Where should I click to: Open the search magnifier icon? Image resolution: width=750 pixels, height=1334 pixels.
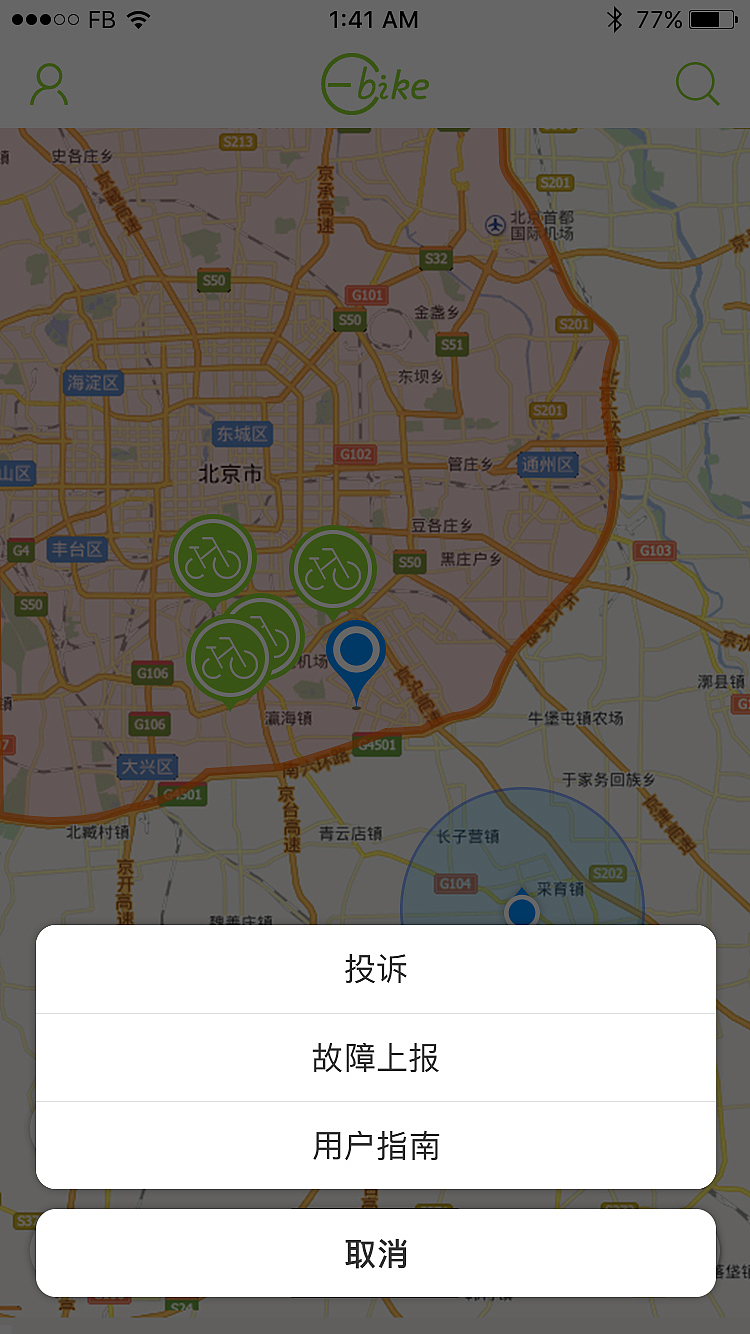click(698, 85)
